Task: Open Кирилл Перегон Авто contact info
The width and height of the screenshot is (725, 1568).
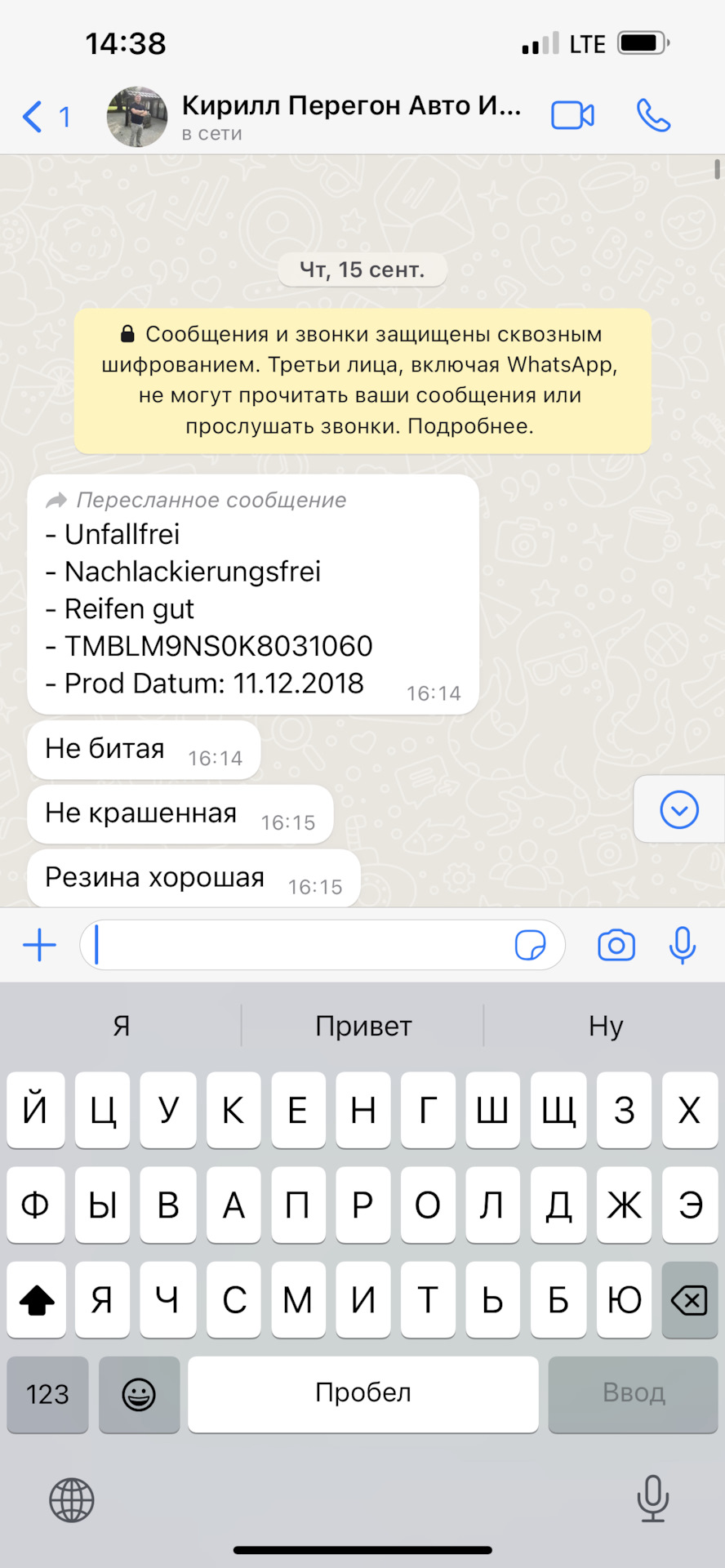Action: (x=351, y=116)
